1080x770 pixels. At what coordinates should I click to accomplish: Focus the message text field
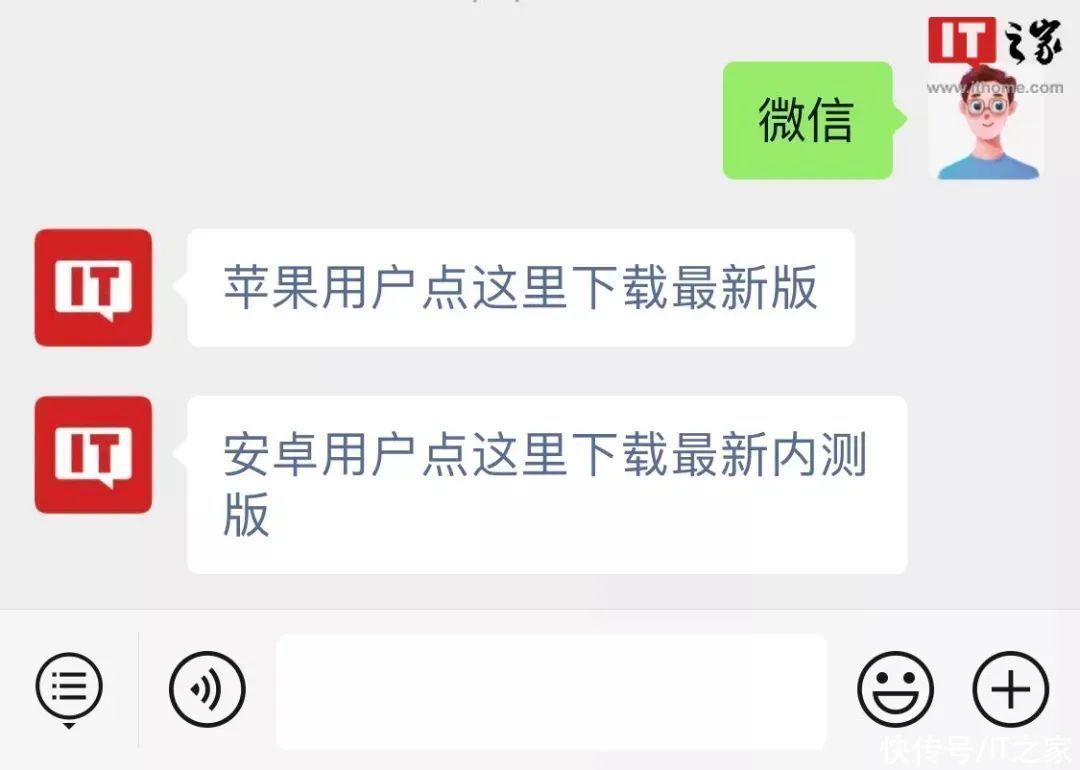click(x=551, y=691)
